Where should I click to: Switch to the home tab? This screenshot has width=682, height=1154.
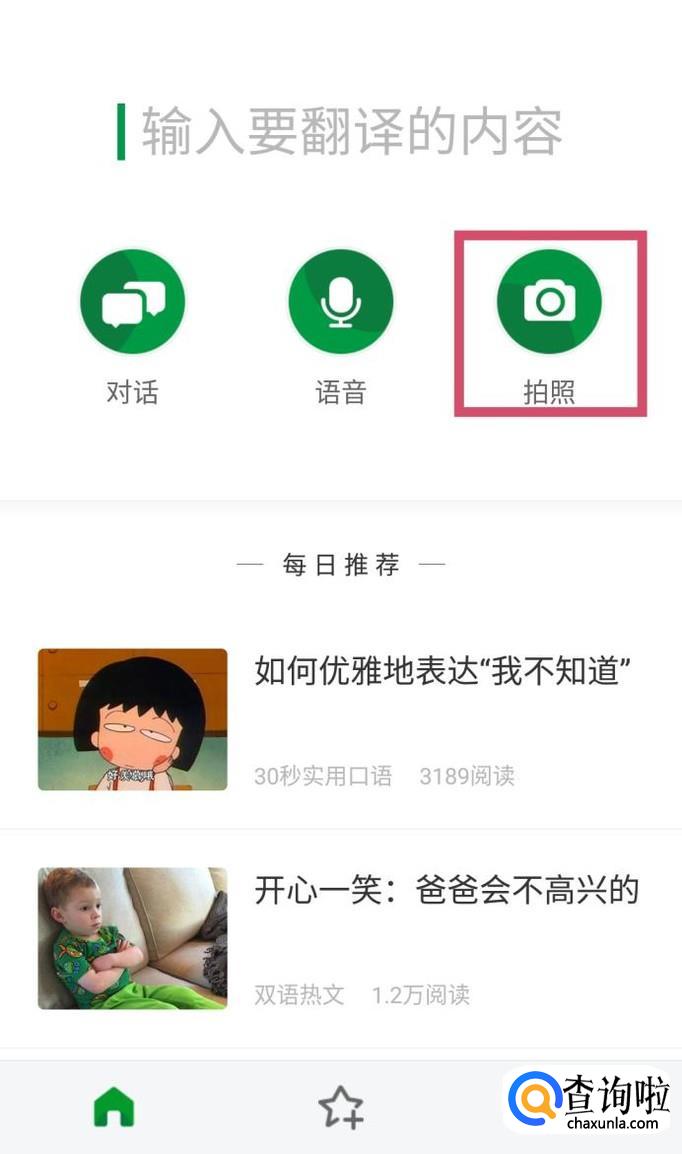[x=114, y=1107]
